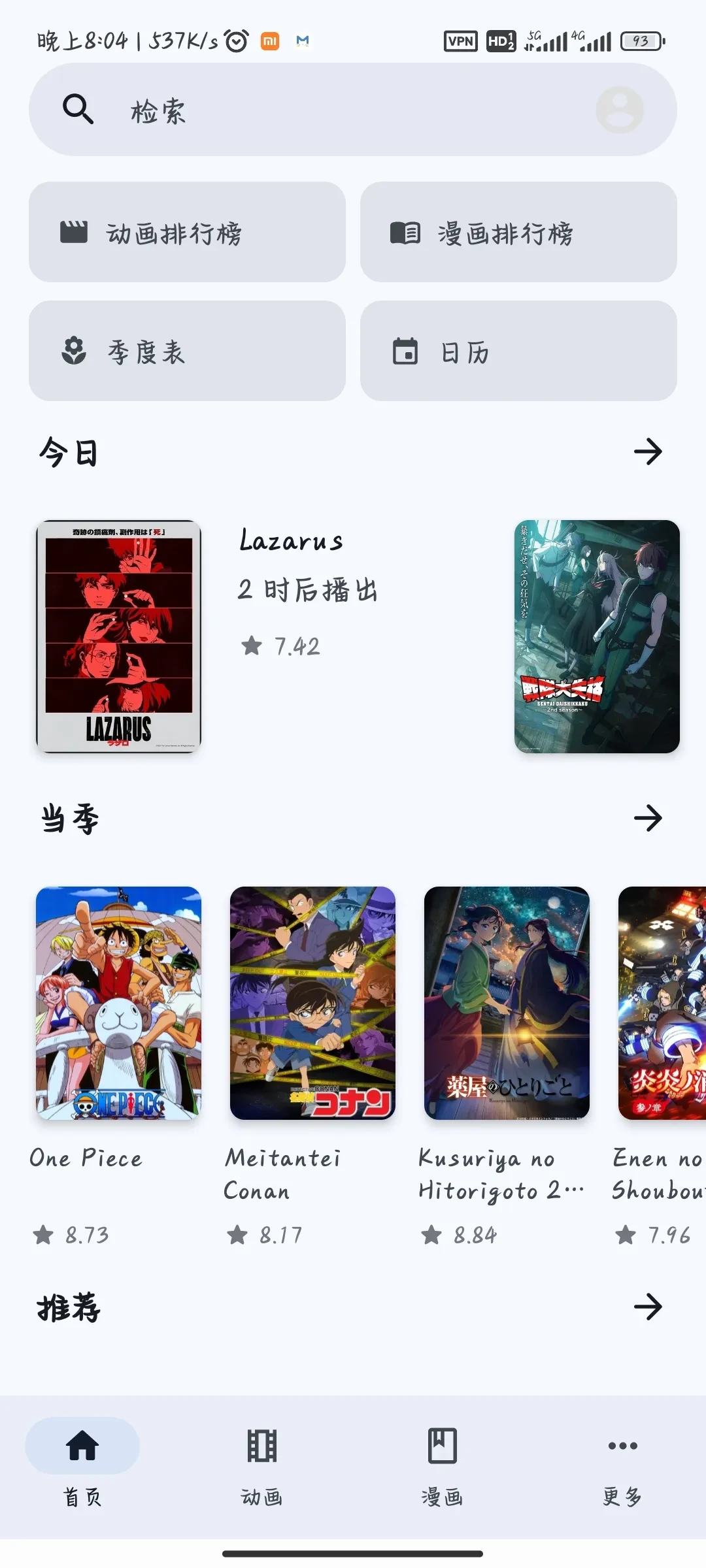706x1568 pixels.
Task: Open the 日历 calendar
Action: 518,351
